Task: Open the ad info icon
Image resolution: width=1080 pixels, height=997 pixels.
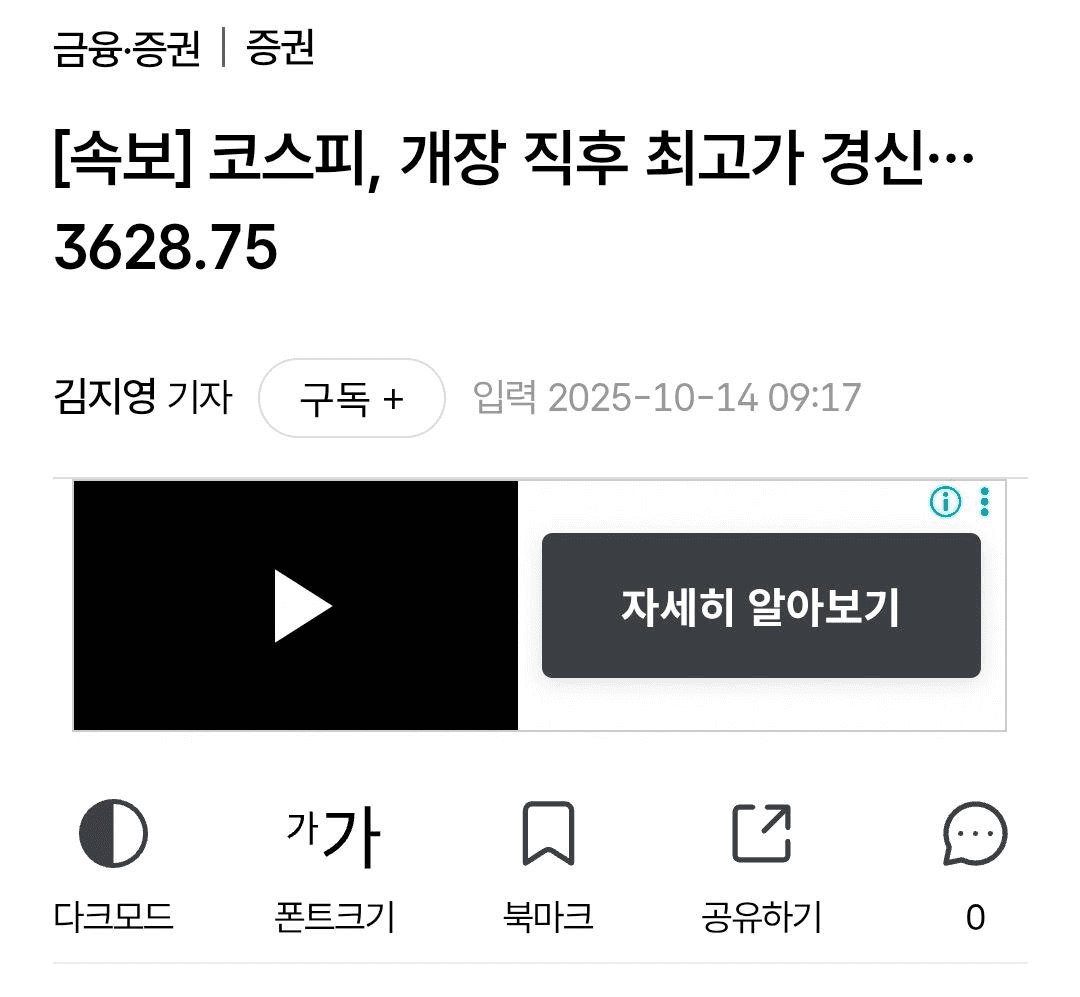Action: [945, 502]
